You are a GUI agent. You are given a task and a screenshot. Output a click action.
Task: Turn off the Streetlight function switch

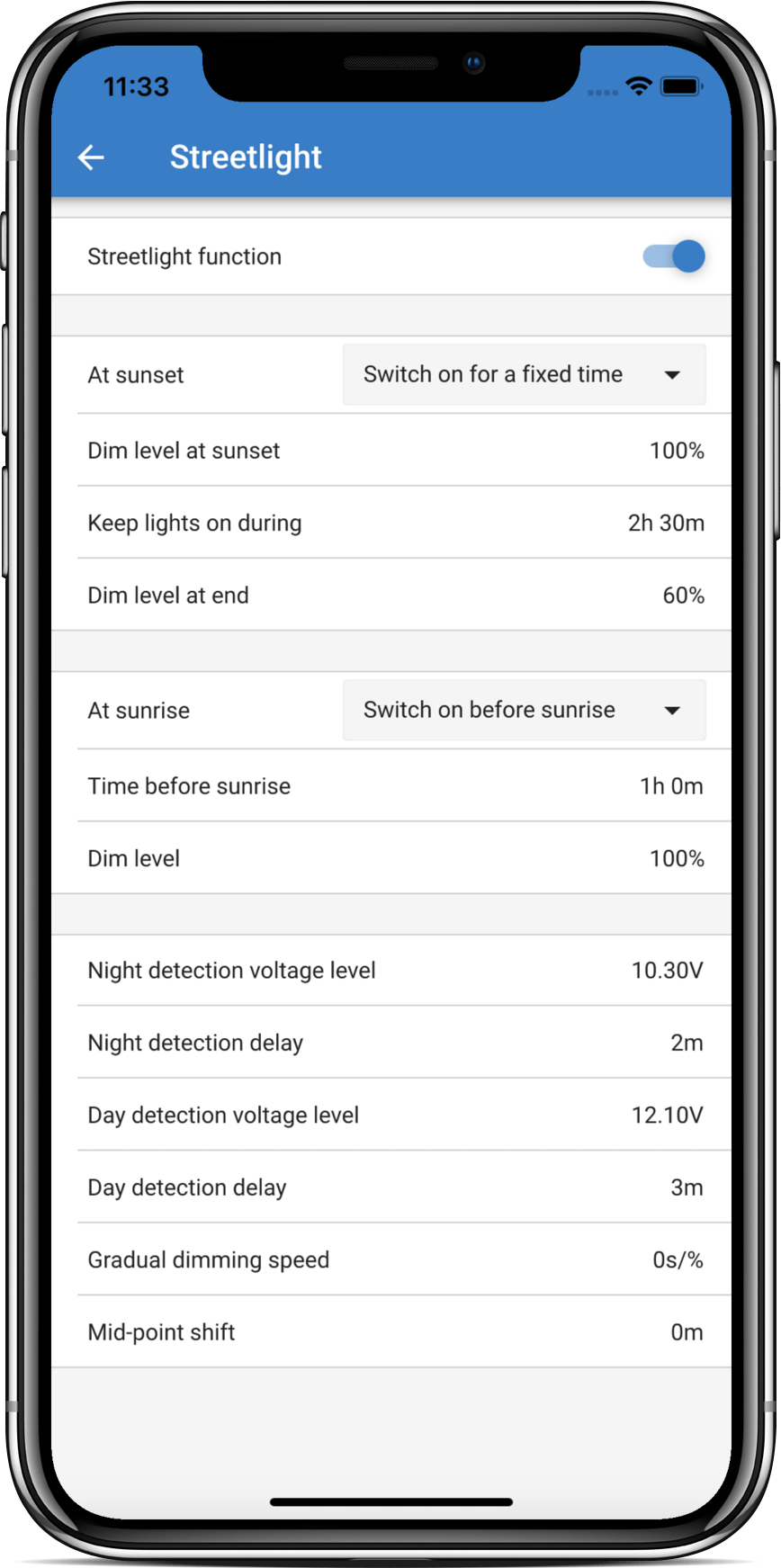point(674,256)
